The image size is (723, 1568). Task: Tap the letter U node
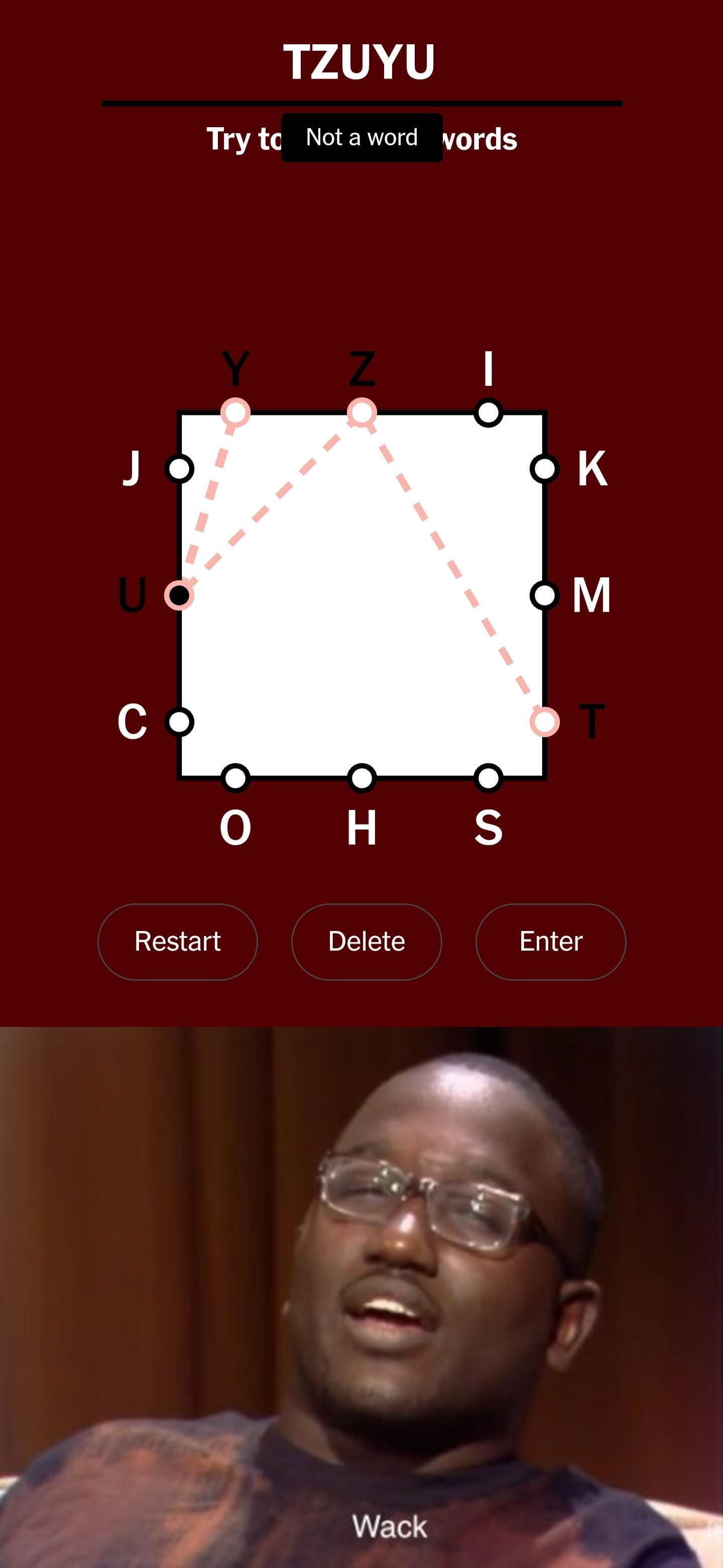point(179,595)
